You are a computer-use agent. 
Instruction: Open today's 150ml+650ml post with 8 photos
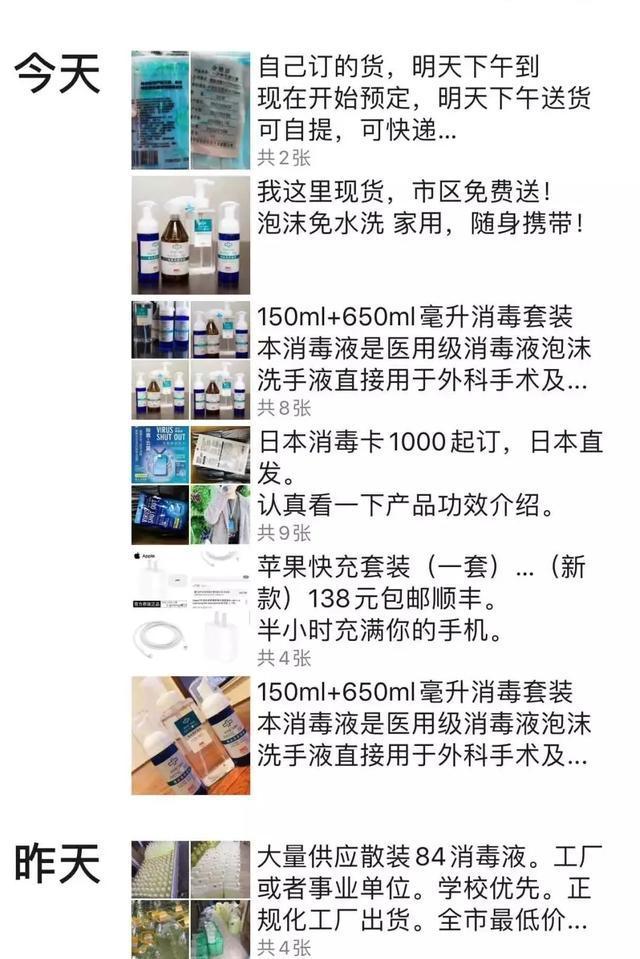tap(420, 349)
